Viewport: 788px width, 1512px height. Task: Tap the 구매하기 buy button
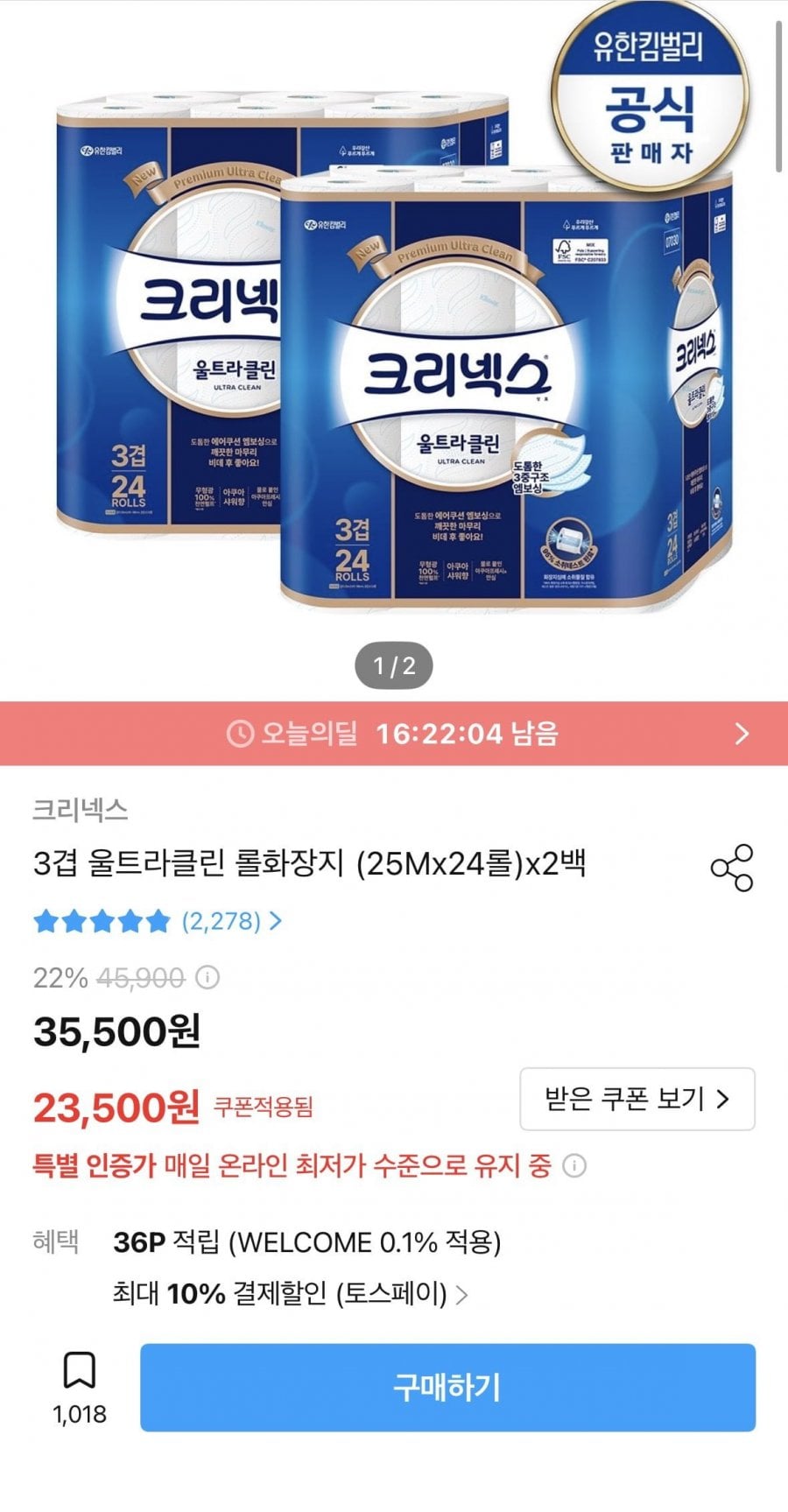point(447,1388)
